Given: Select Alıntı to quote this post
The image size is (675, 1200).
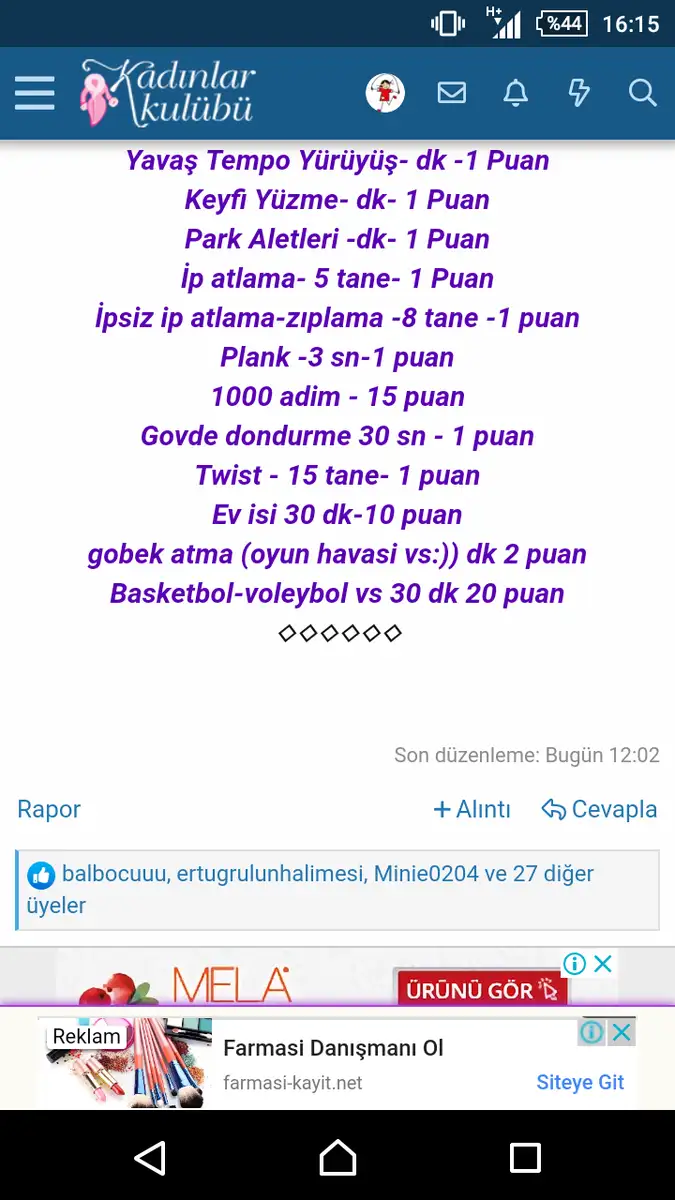Looking at the screenshot, I should coord(472,809).
